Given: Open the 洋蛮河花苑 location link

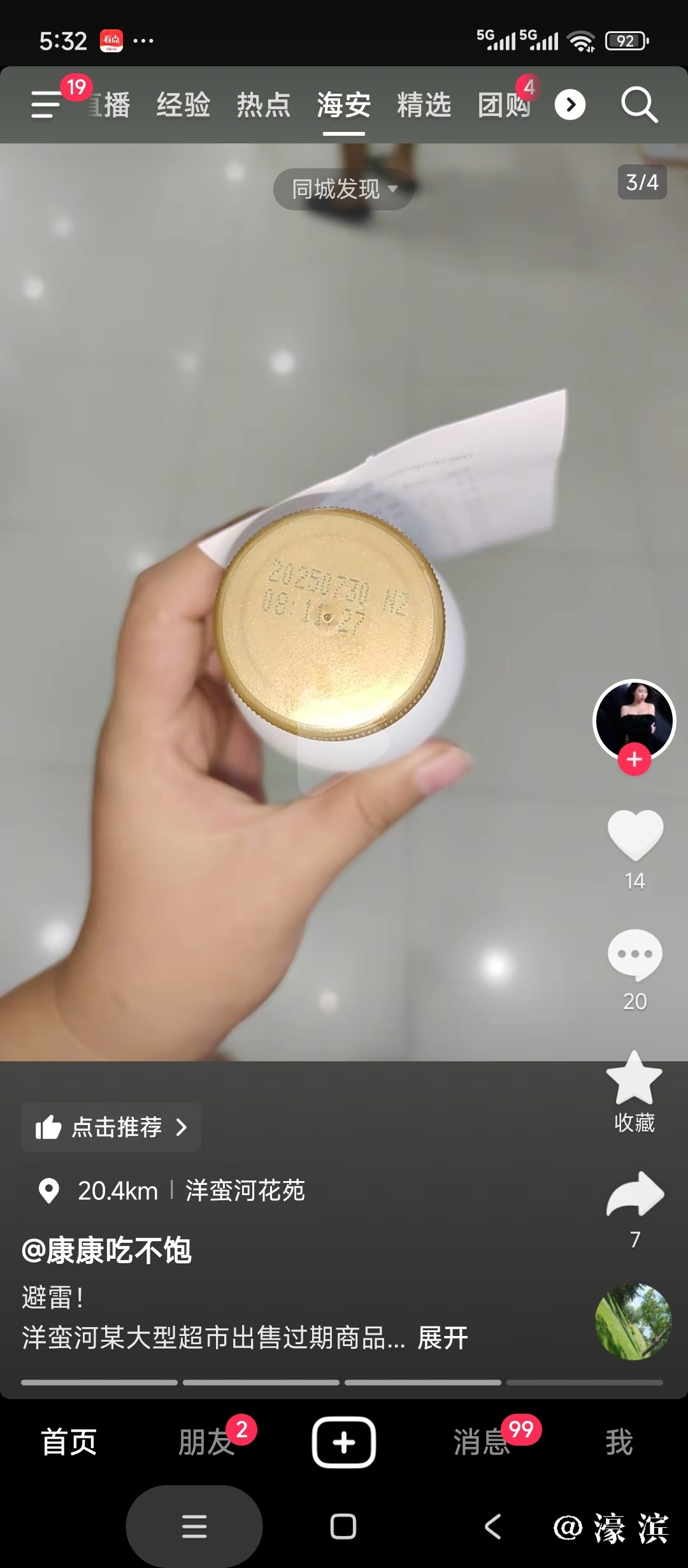Looking at the screenshot, I should pos(245,1191).
